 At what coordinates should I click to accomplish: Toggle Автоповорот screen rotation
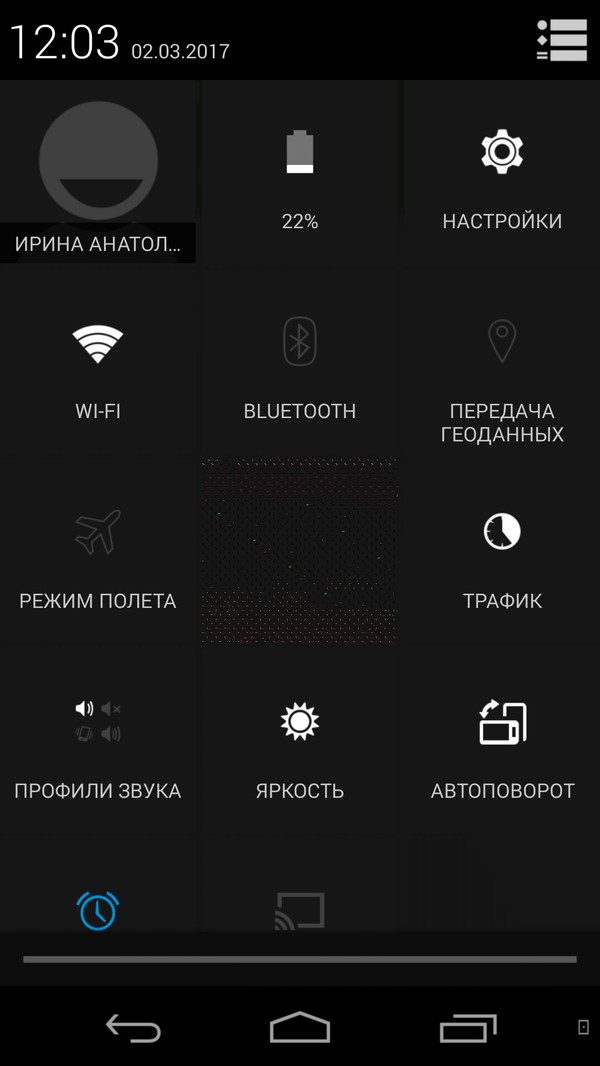502,745
